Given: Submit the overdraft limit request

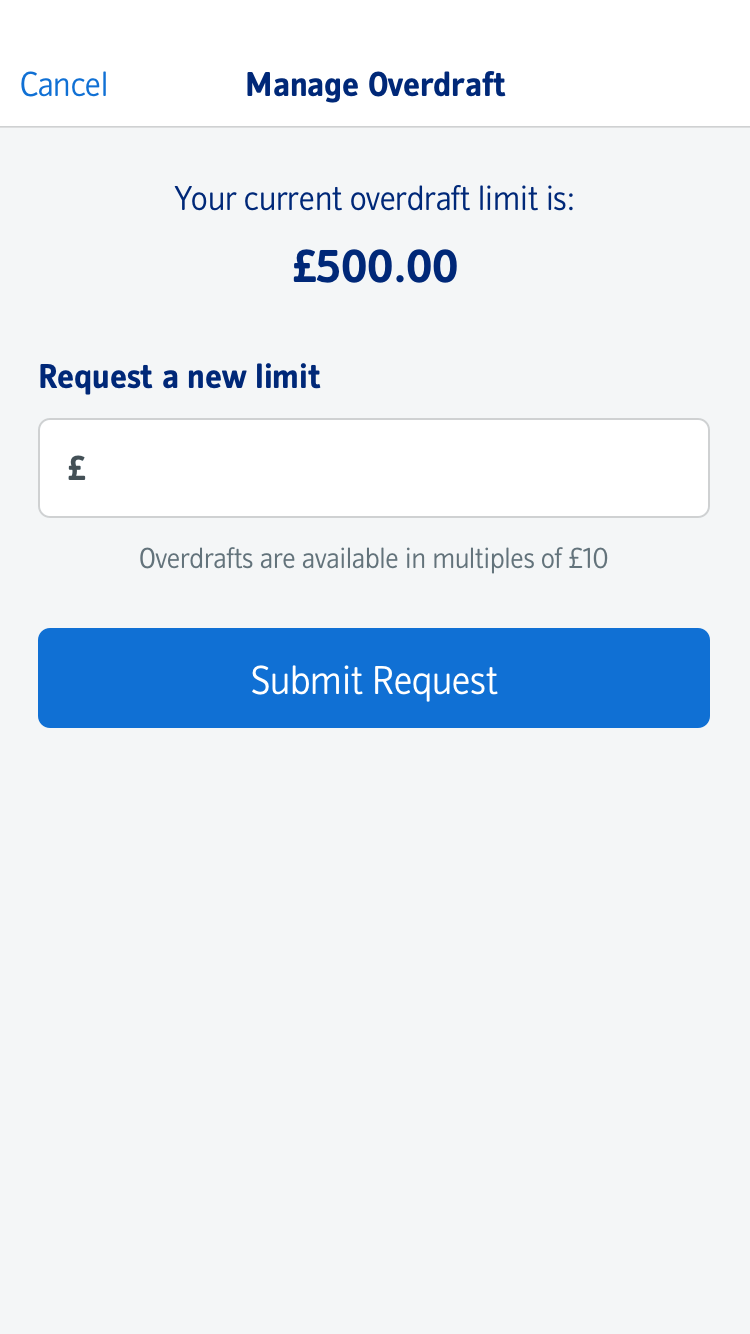Looking at the screenshot, I should click(374, 678).
